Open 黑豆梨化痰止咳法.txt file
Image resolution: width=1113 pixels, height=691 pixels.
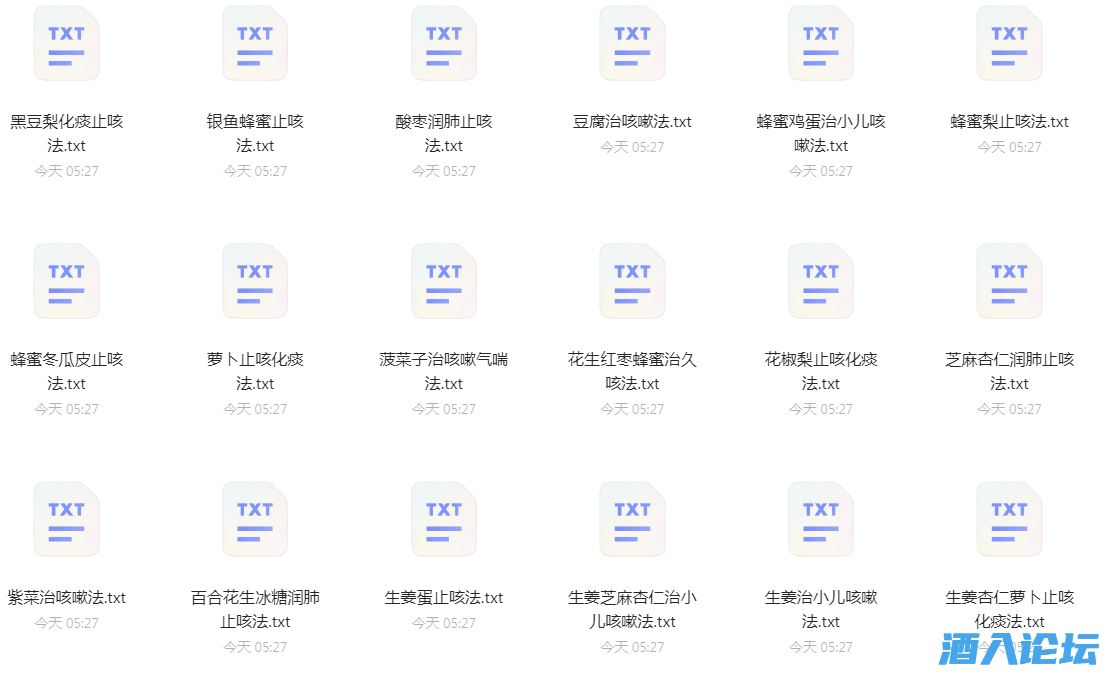coord(66,44)
